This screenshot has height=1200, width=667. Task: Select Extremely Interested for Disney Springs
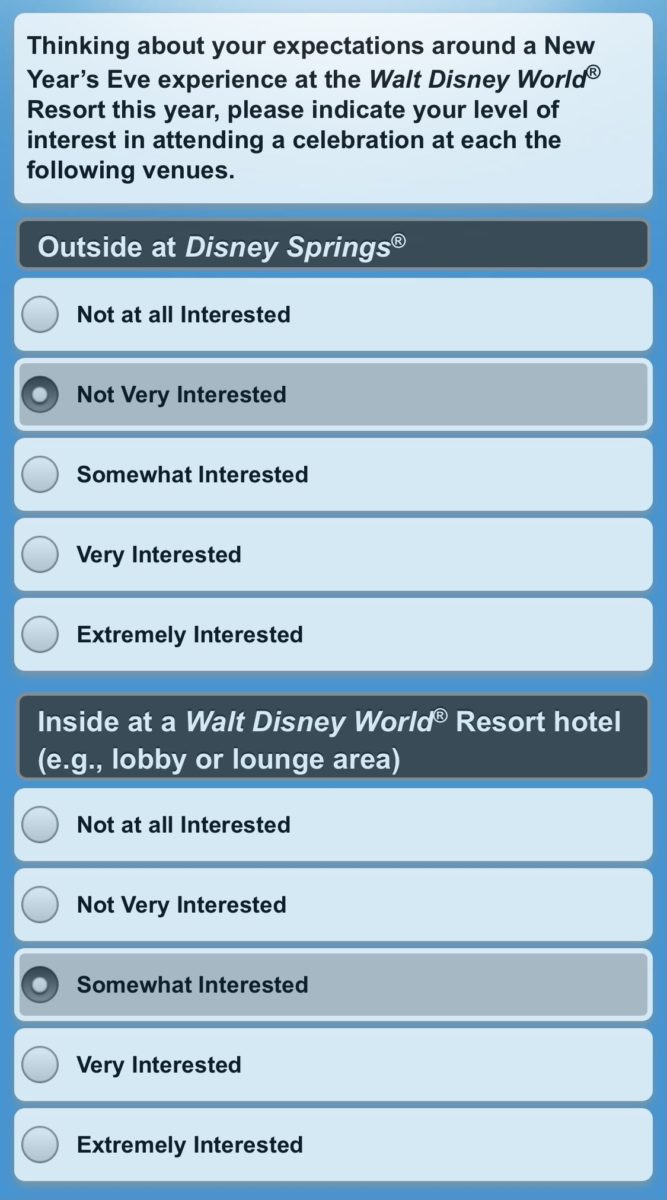41,634
